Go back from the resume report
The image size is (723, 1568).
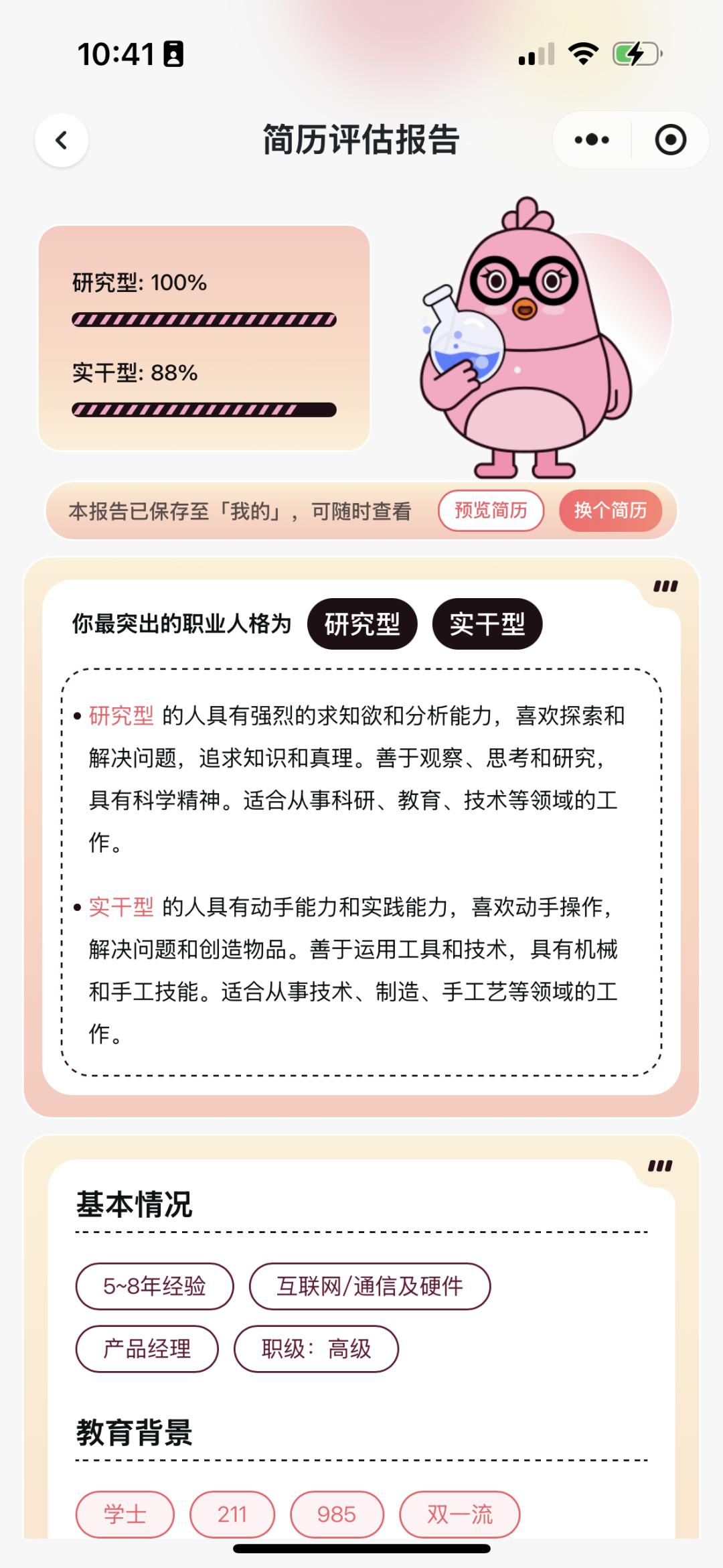[x=62, y=141]
